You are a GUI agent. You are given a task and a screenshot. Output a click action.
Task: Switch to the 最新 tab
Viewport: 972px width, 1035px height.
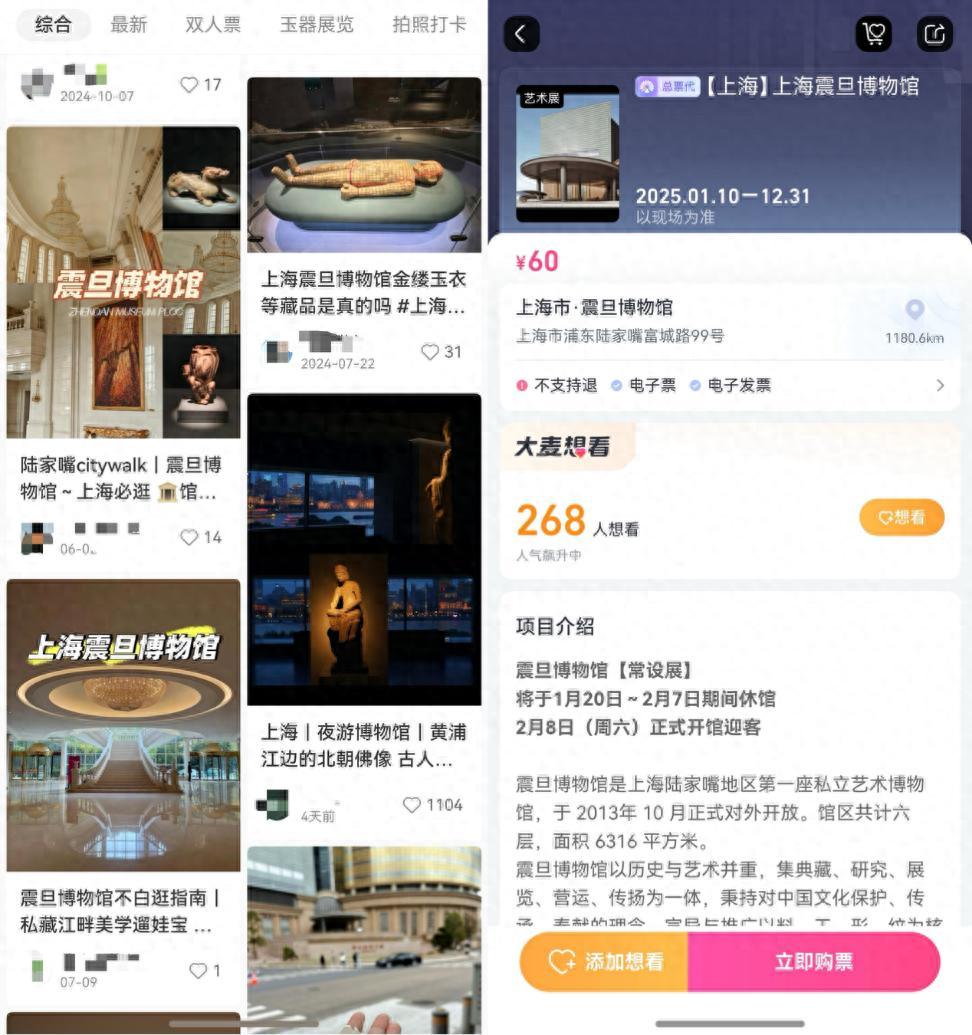point(129,25)
